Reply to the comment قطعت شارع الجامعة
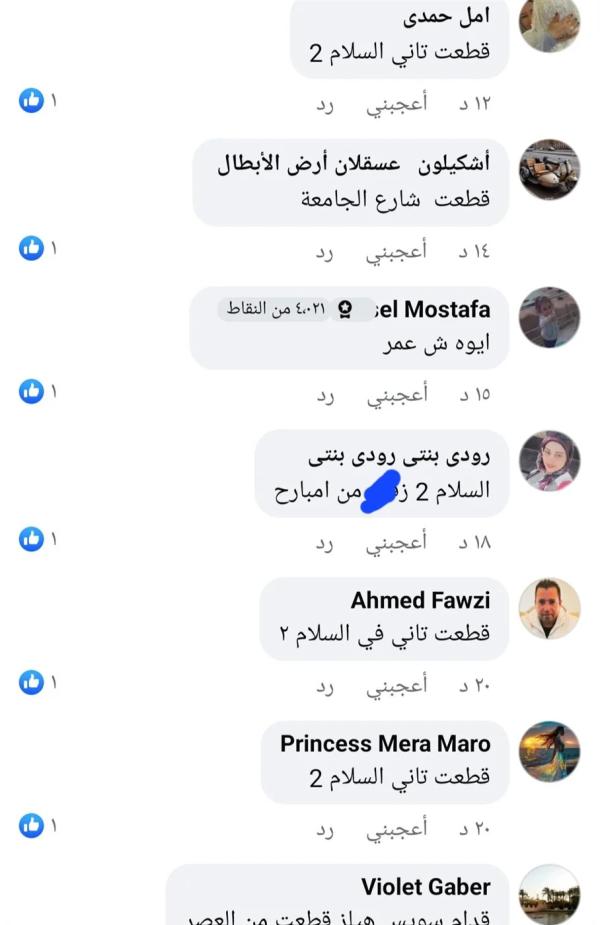Image resolution: width=600 pixels, height=925 pixels. point(324,251)
